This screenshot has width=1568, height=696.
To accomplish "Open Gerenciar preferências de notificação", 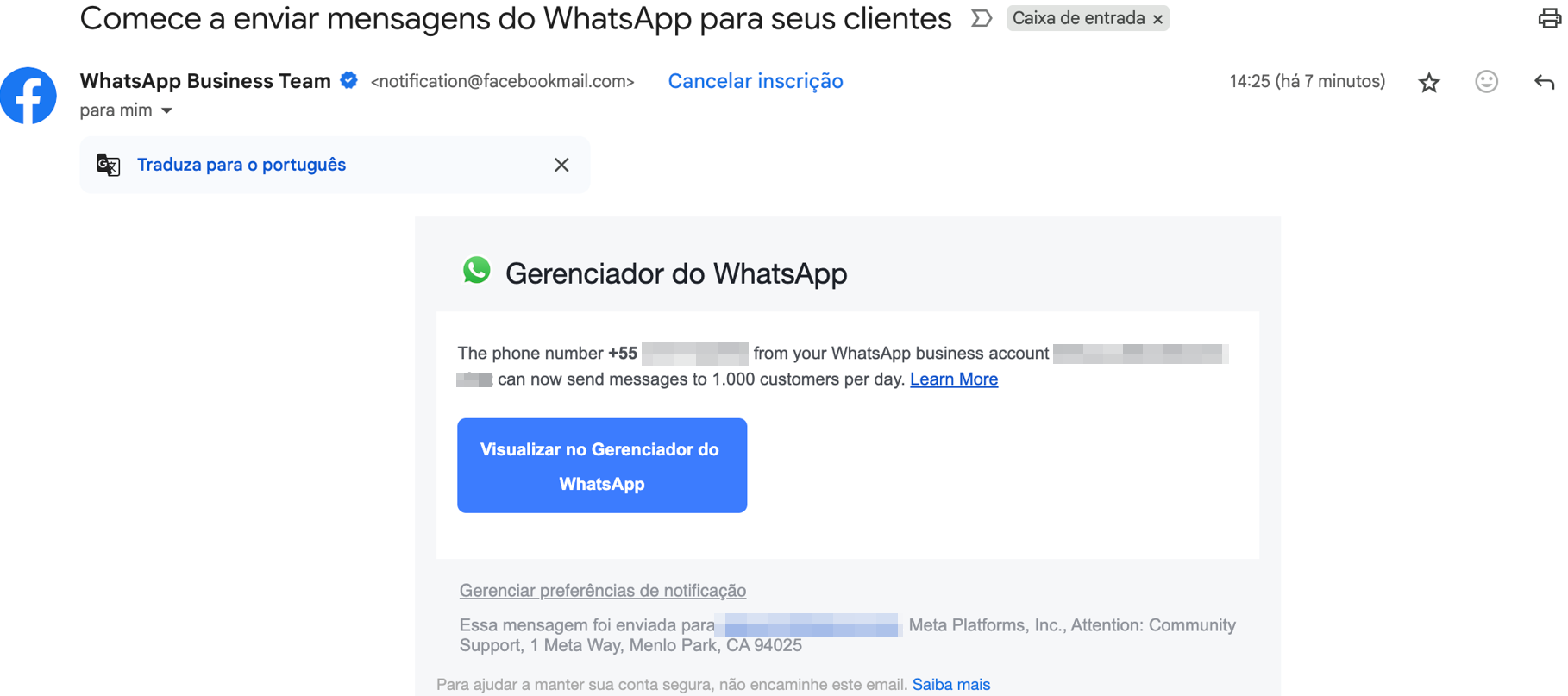I will pos(602,591).
